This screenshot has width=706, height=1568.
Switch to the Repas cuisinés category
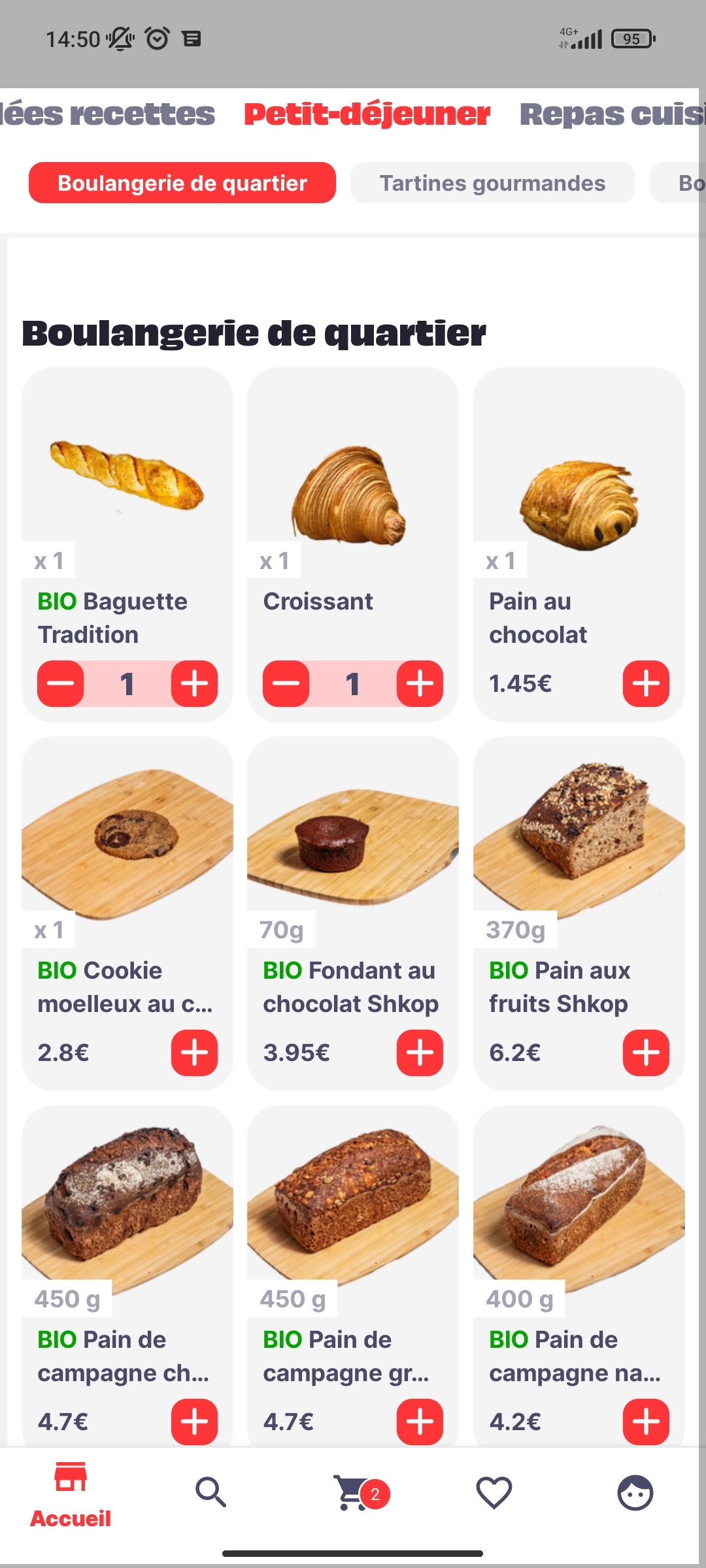pos(612,114)
